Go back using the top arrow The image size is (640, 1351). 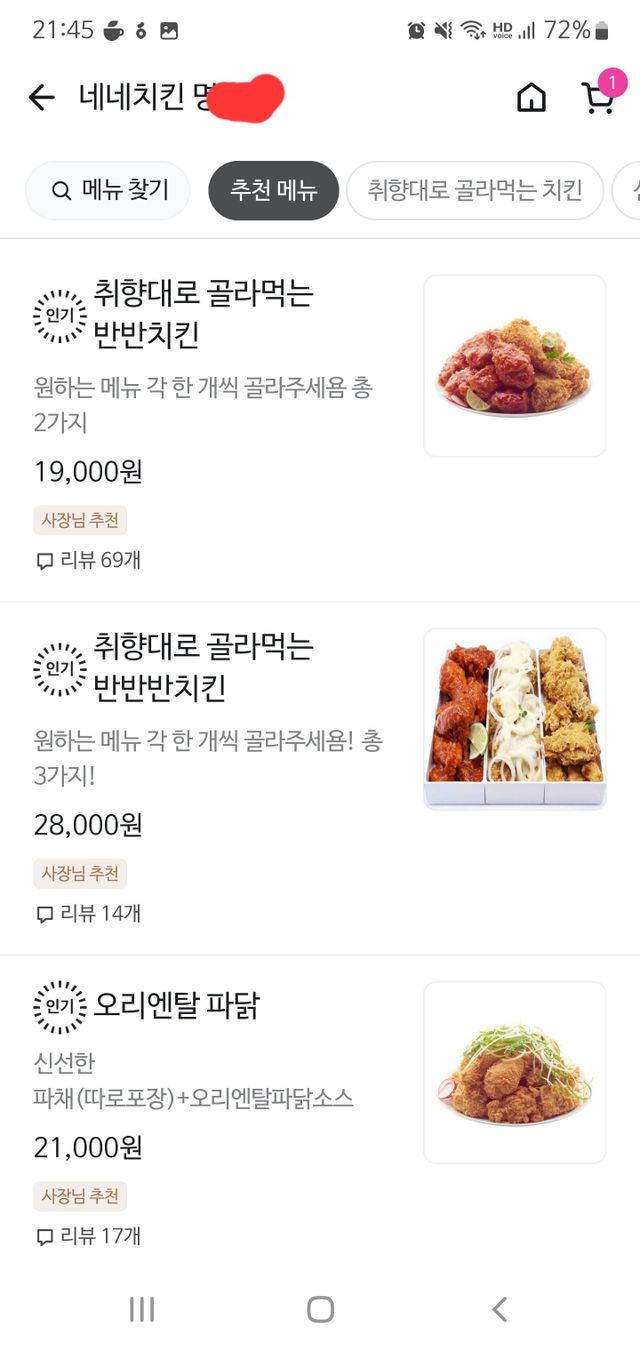pos(41,97)
